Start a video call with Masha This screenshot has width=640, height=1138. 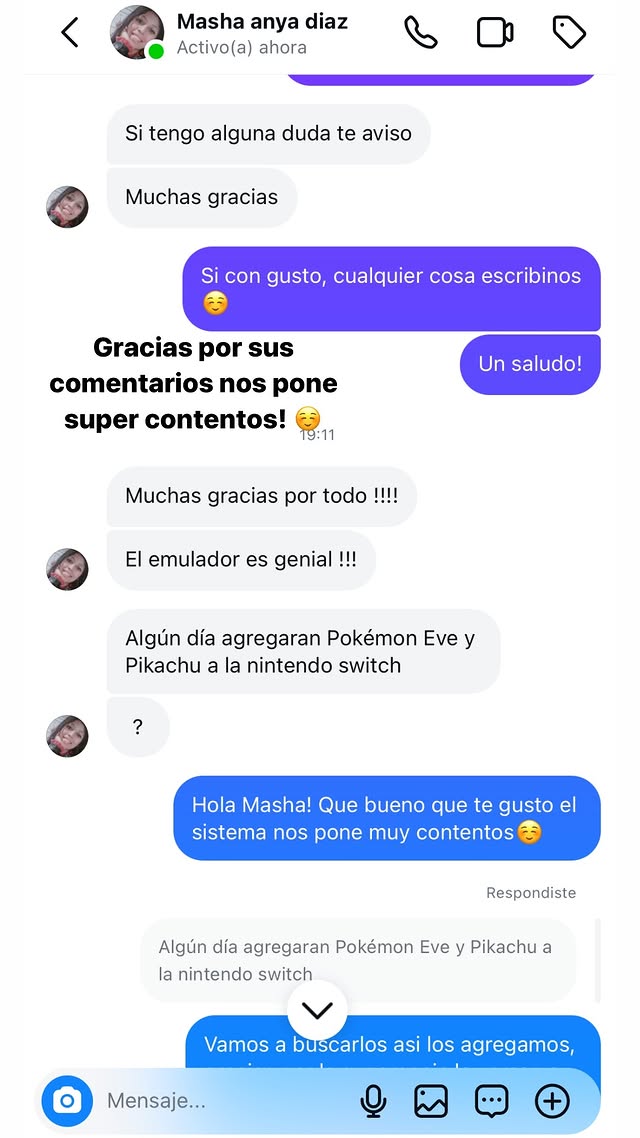point(495,33)
